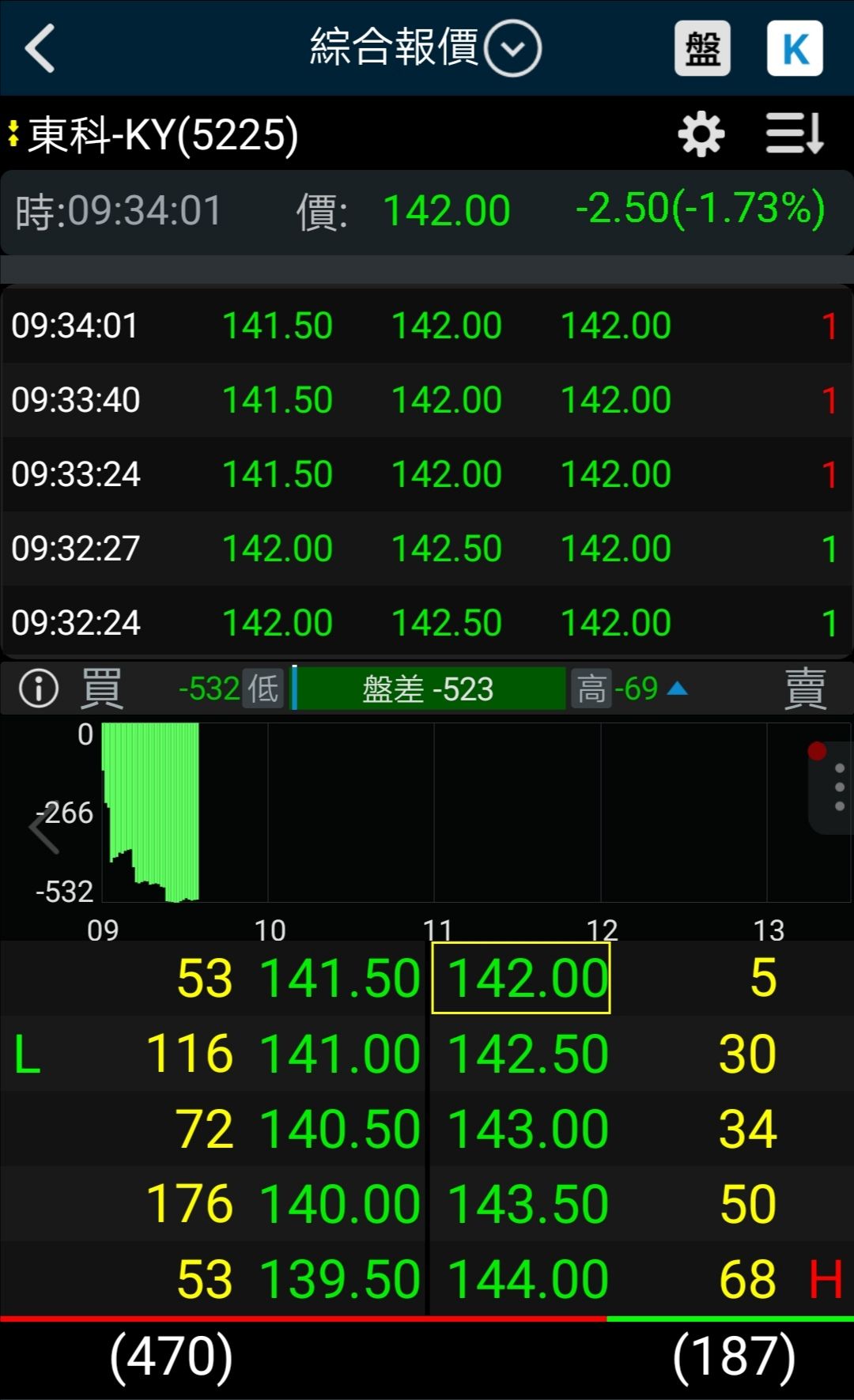Choose the 142.50 ask price
The height and width of the screenshot is (1400, 854).
[528, 1054]
